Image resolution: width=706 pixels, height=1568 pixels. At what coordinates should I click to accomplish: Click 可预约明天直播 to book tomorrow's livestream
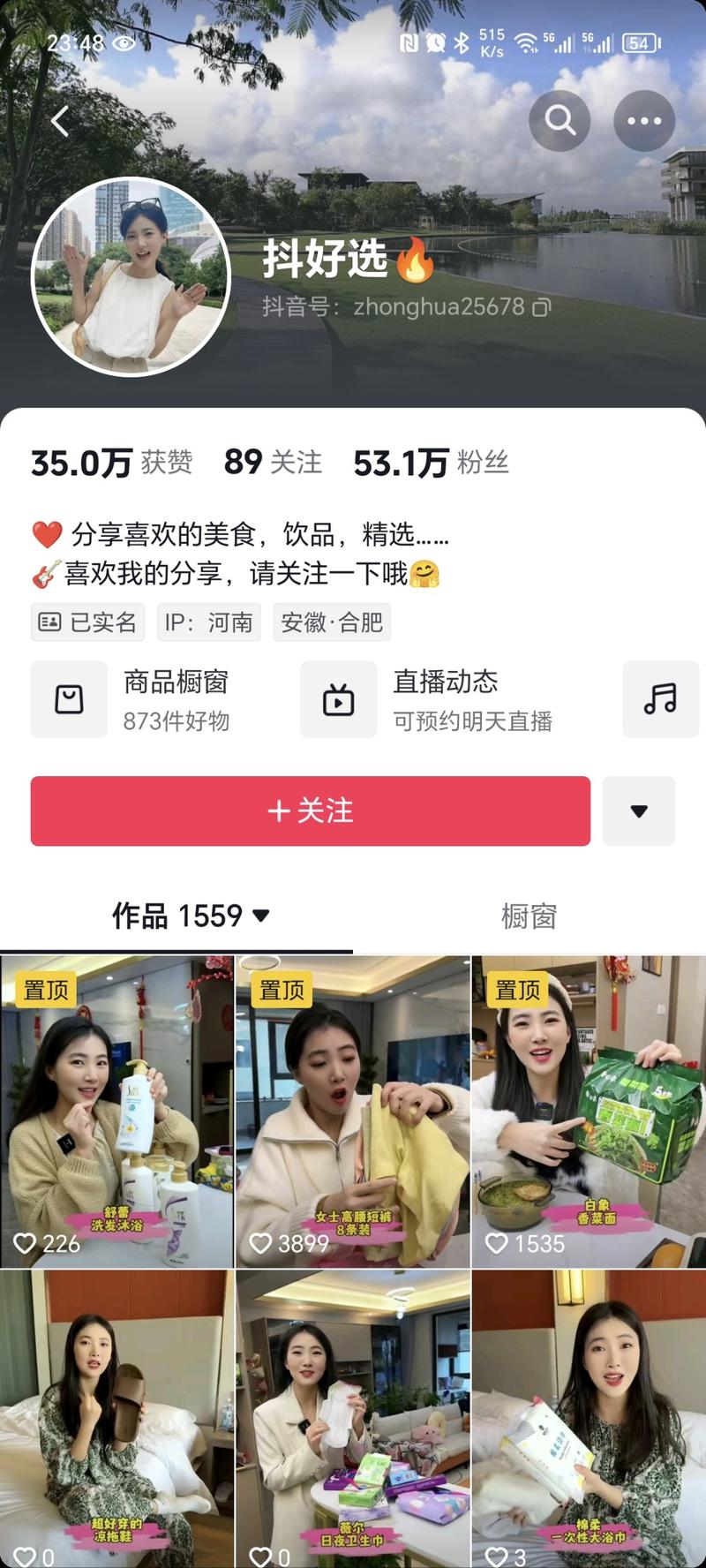click(x=473, y=721)
